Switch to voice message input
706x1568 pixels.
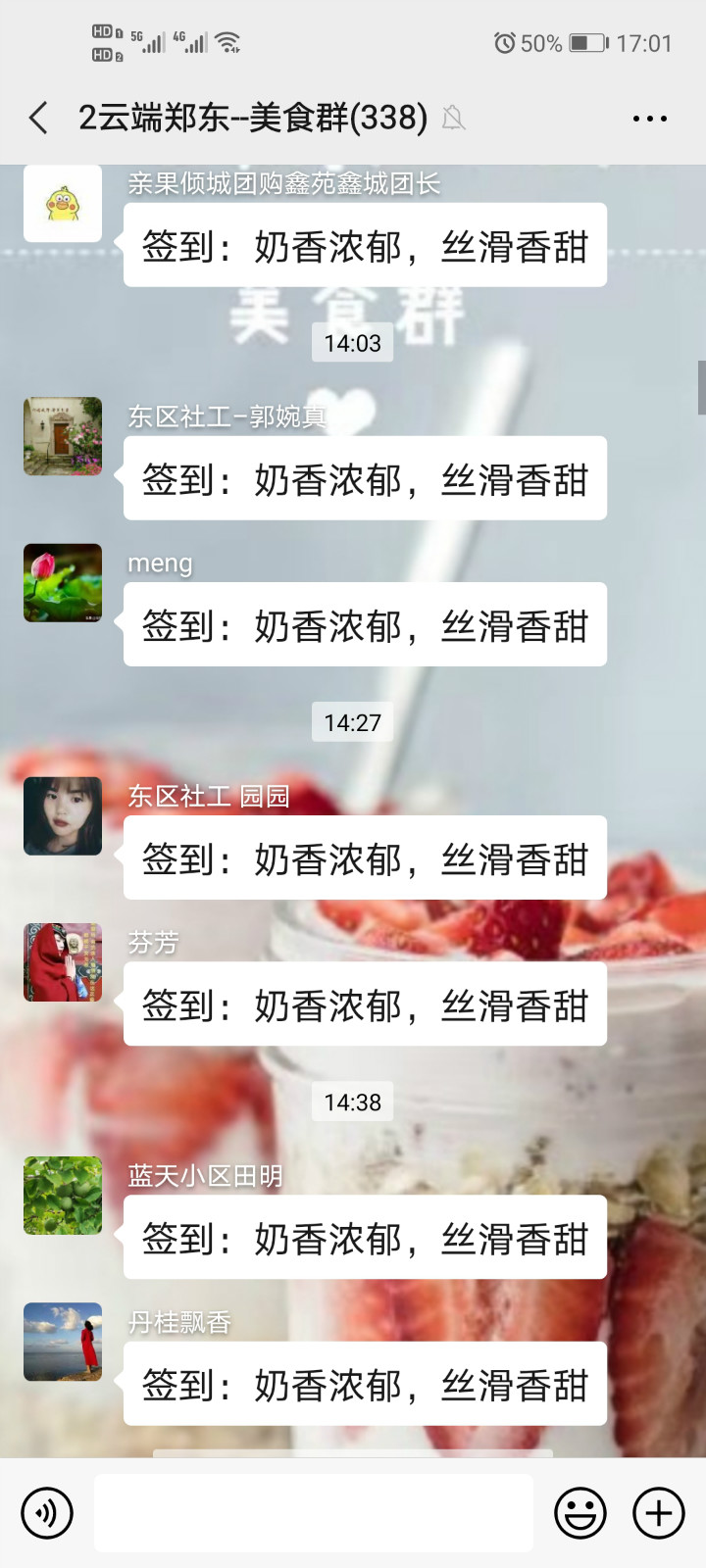pos(47,1513)
